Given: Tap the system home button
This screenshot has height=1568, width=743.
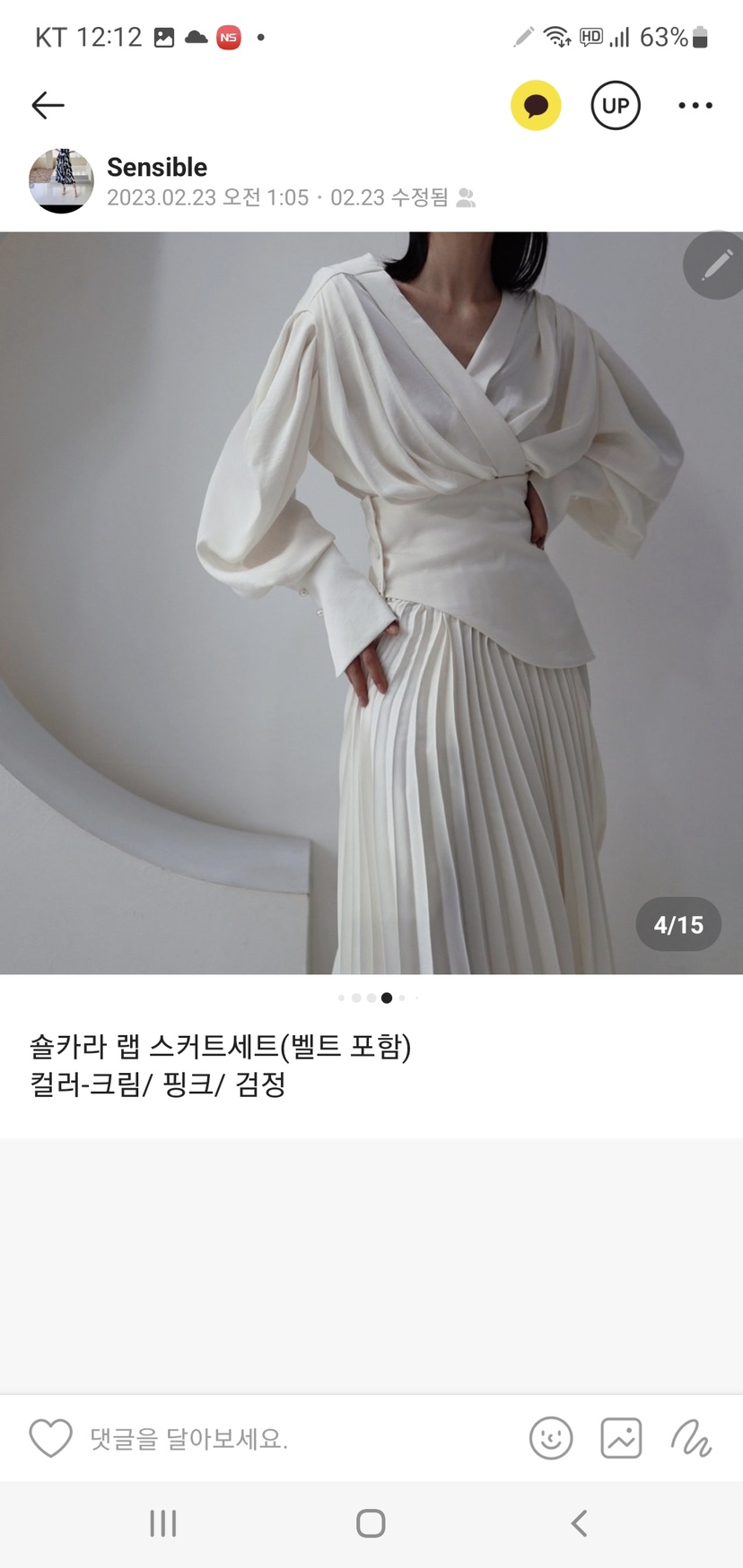Looking at the screenshot, I should (371, 1523).
